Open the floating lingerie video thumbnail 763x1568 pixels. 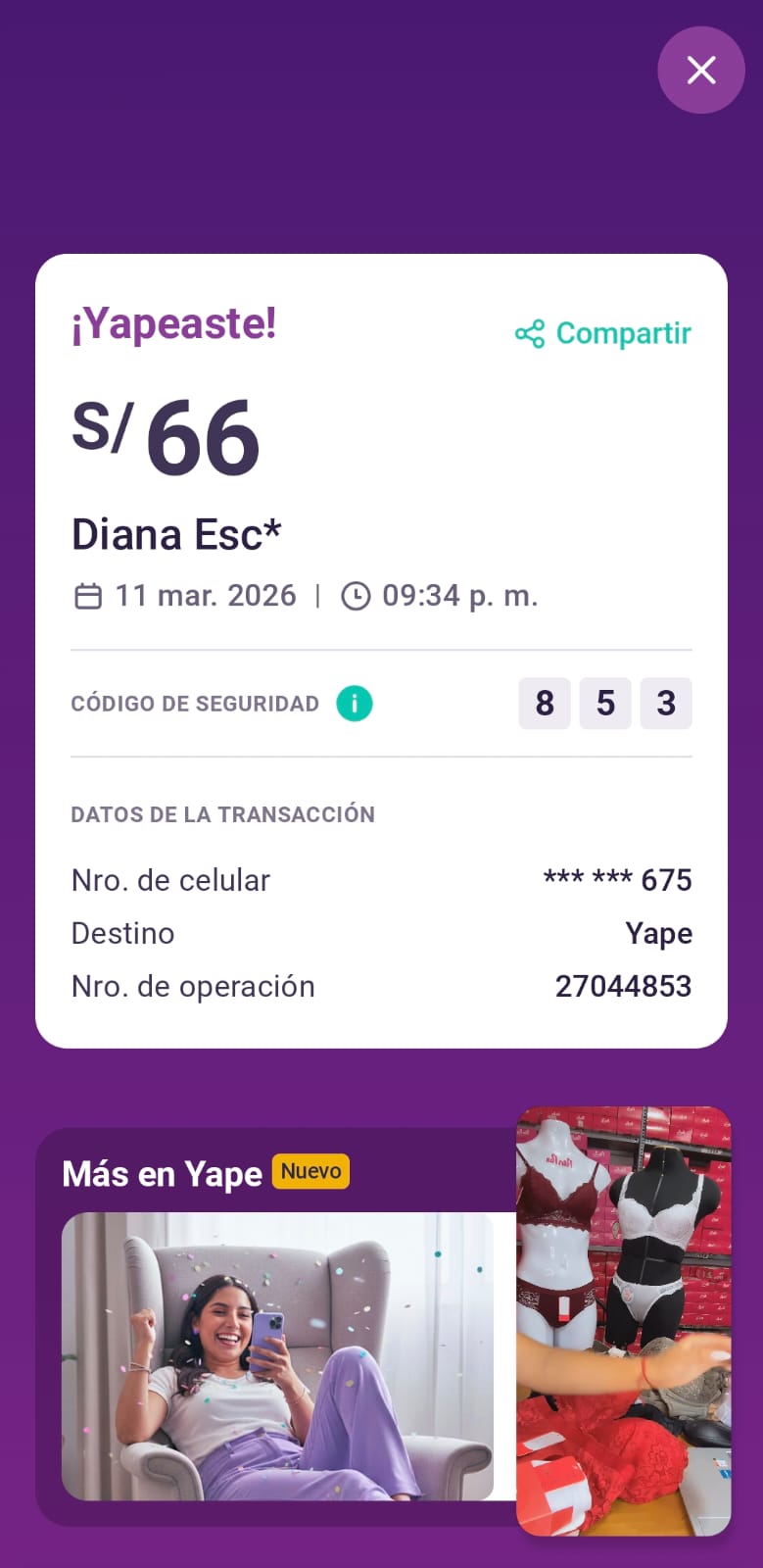click(624, 1320)
